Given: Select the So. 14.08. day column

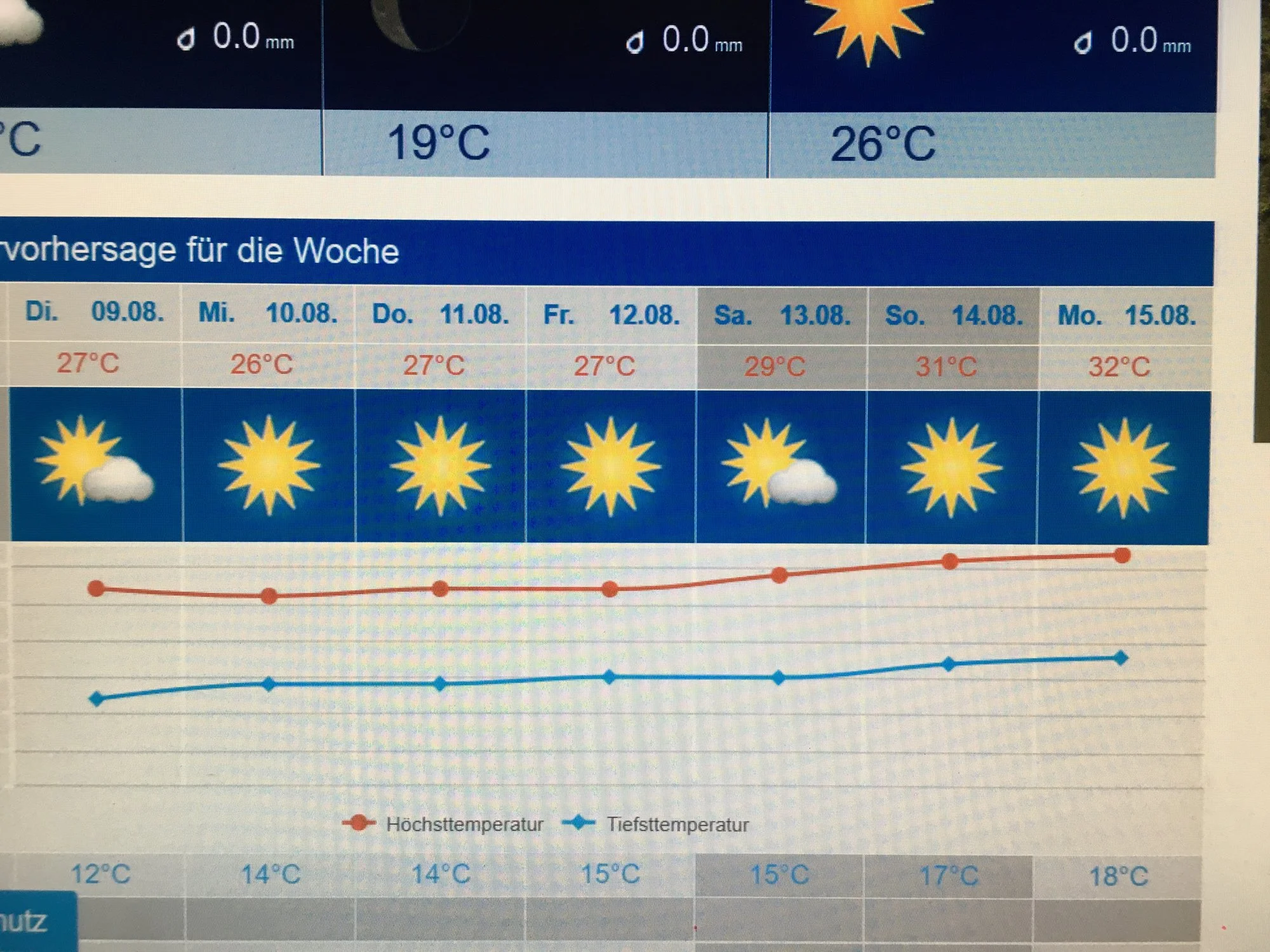Looking at the screenshot, I should (x=954, y=316).
